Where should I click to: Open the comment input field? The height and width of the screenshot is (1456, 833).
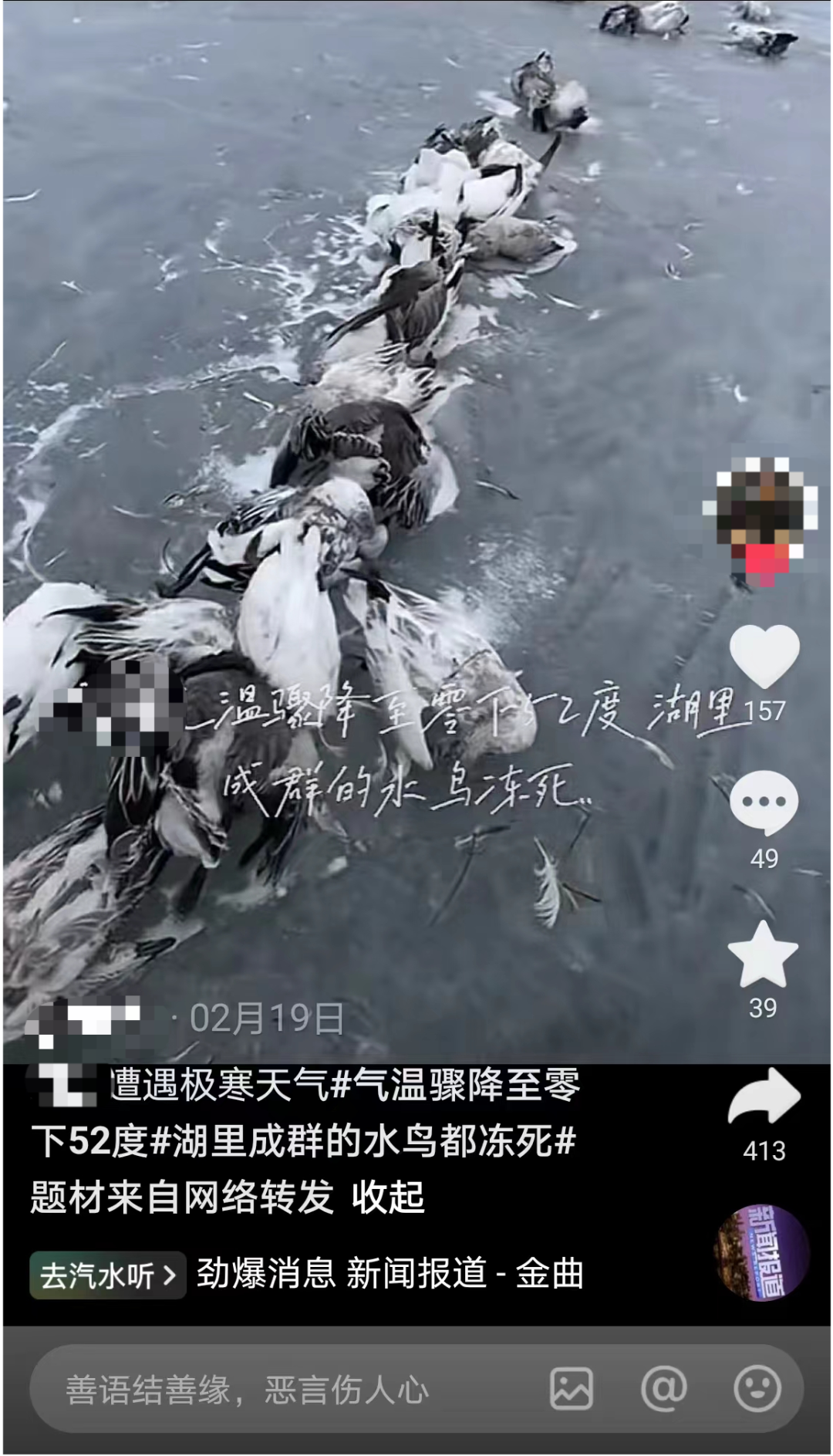pyautogui.click(x=293, y=1390)
